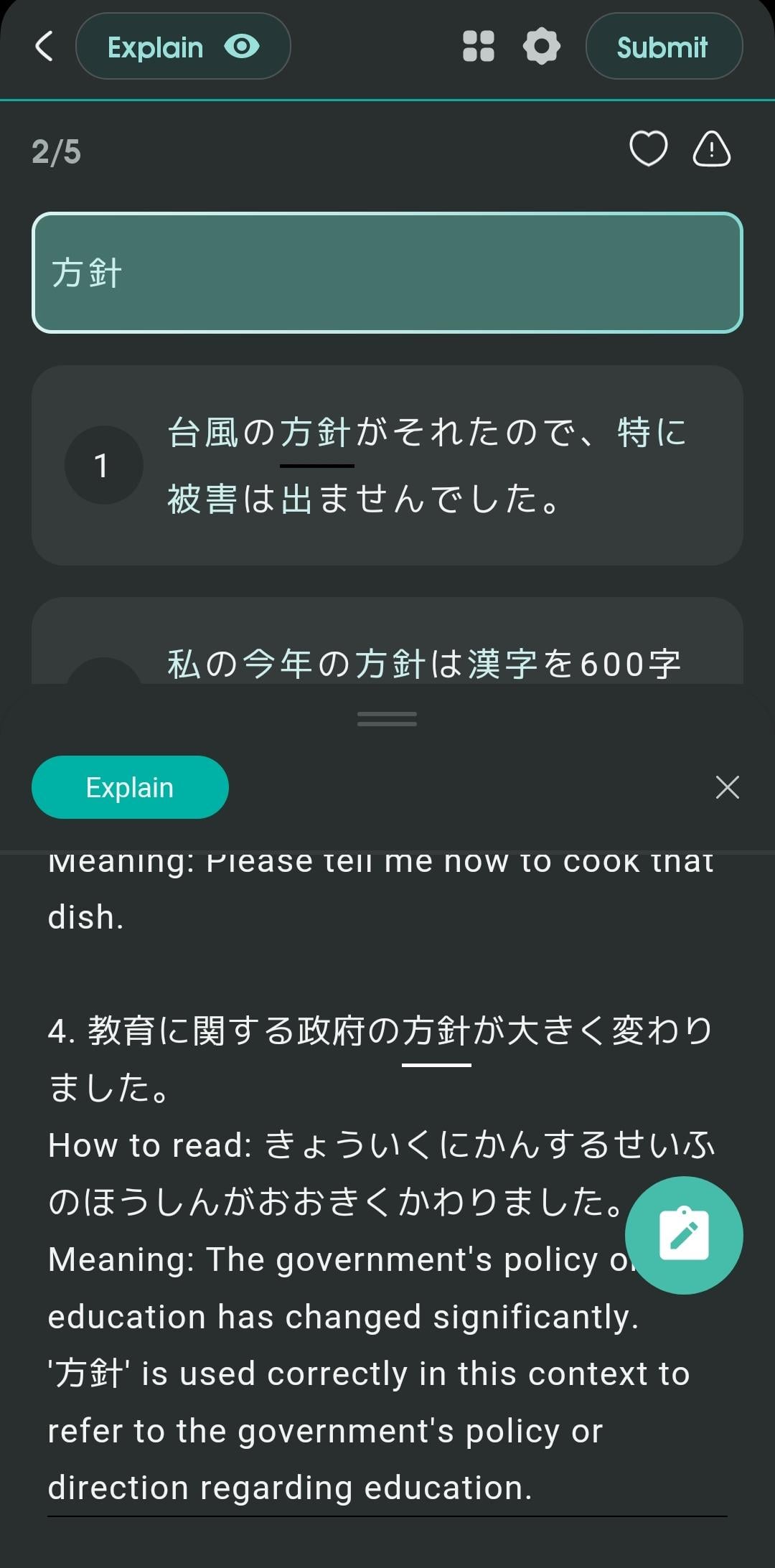The width and height of the screenshot is (775, 1568).
Task: Open the four-square grid view icon
Action: 479,47
